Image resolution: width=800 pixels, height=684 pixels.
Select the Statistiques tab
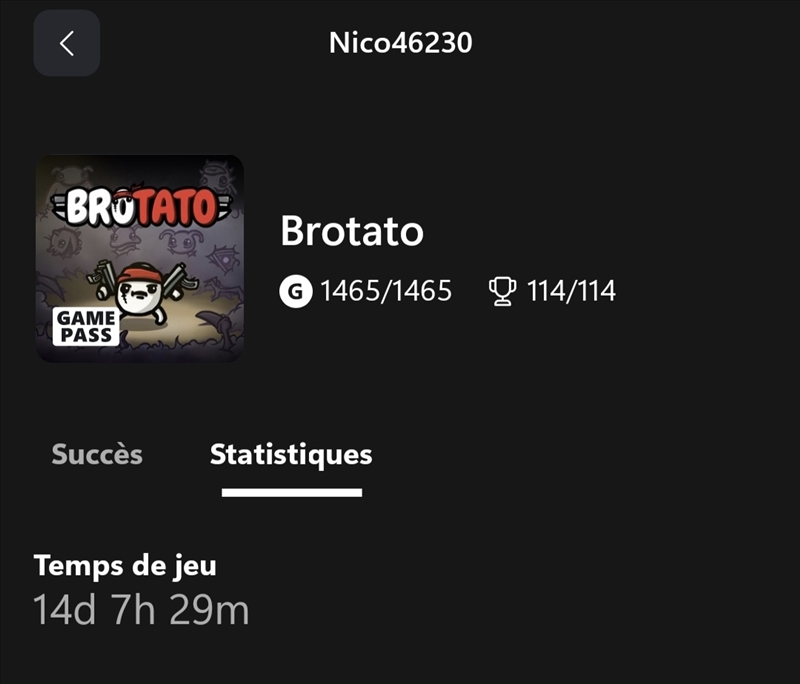point(291,454)
